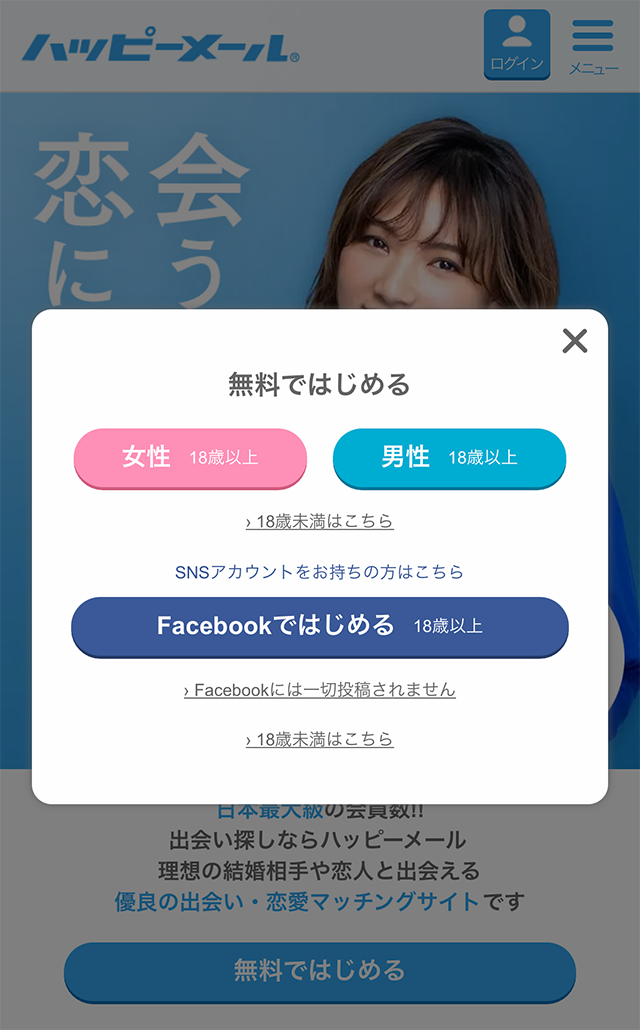Screen dimensions: 640x1030
Task: Open the 18歳未満はこちら link below Facebook note
Action: (x=320, y=739)
